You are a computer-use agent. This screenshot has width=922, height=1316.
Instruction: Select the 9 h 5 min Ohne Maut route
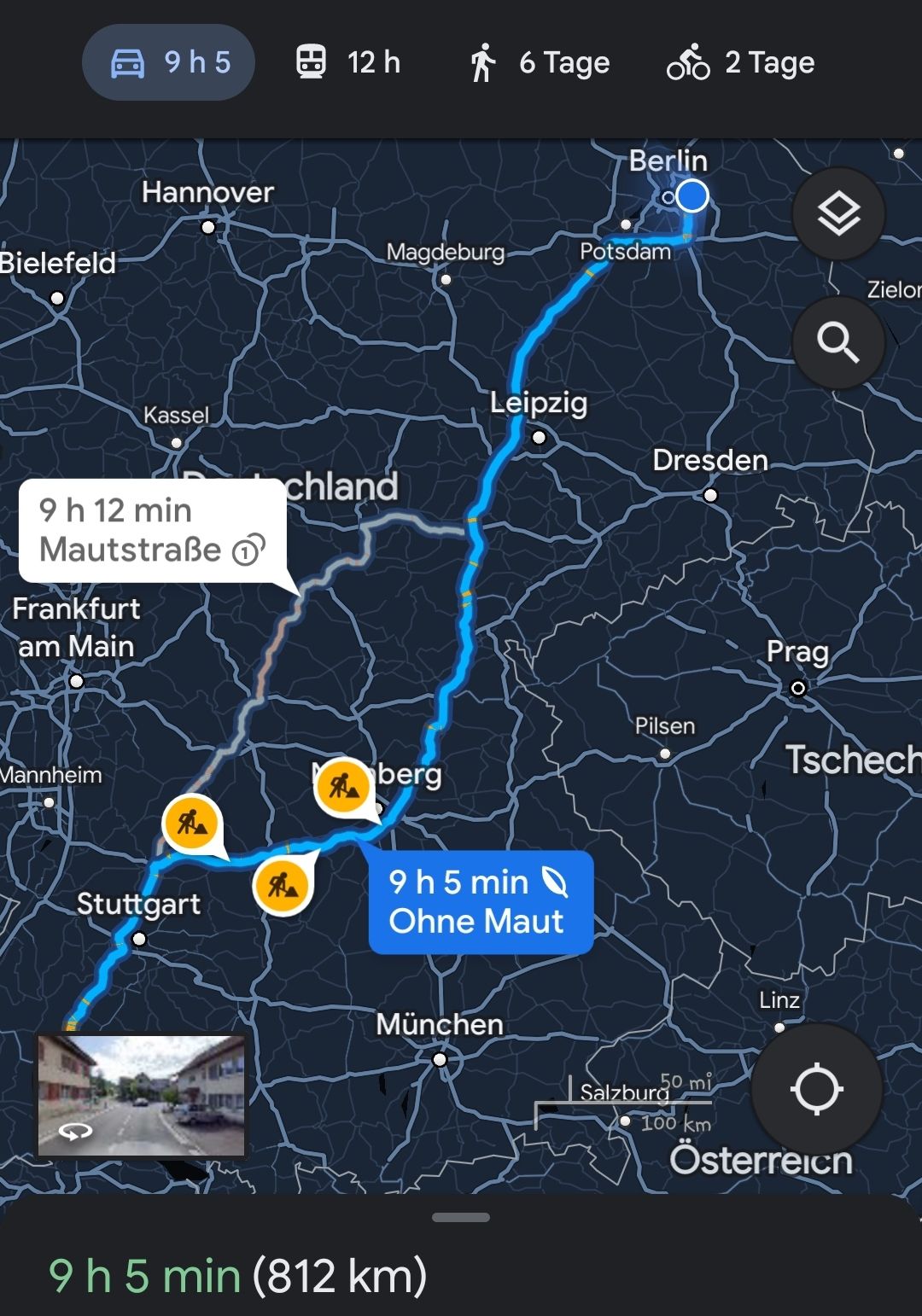(x=480, y=902)
